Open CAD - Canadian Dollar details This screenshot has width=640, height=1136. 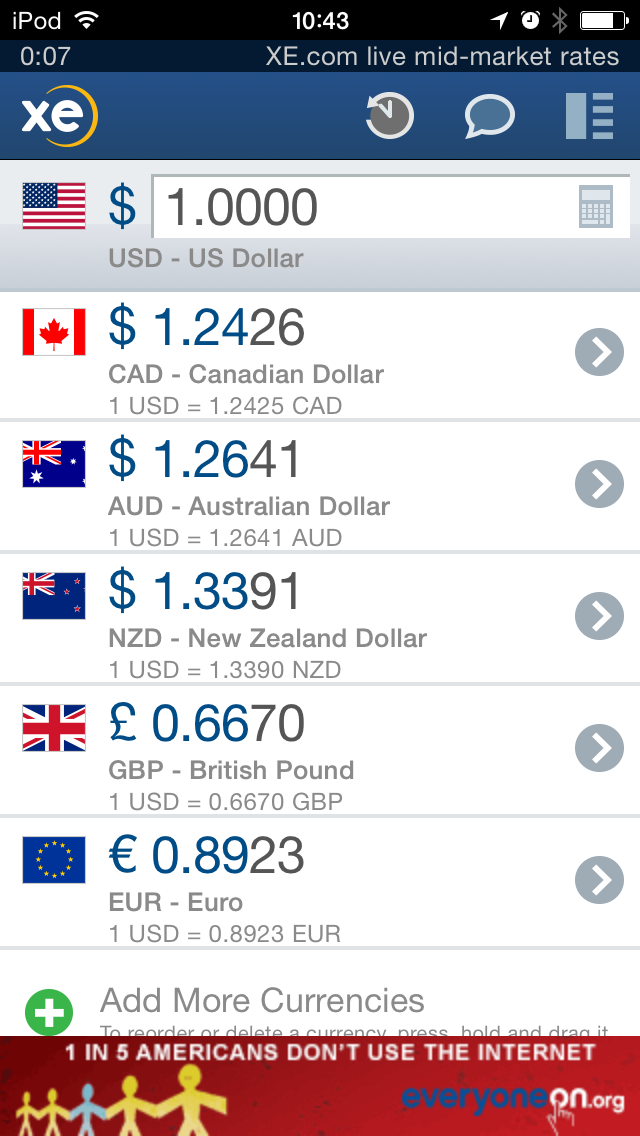click(600, 352)
